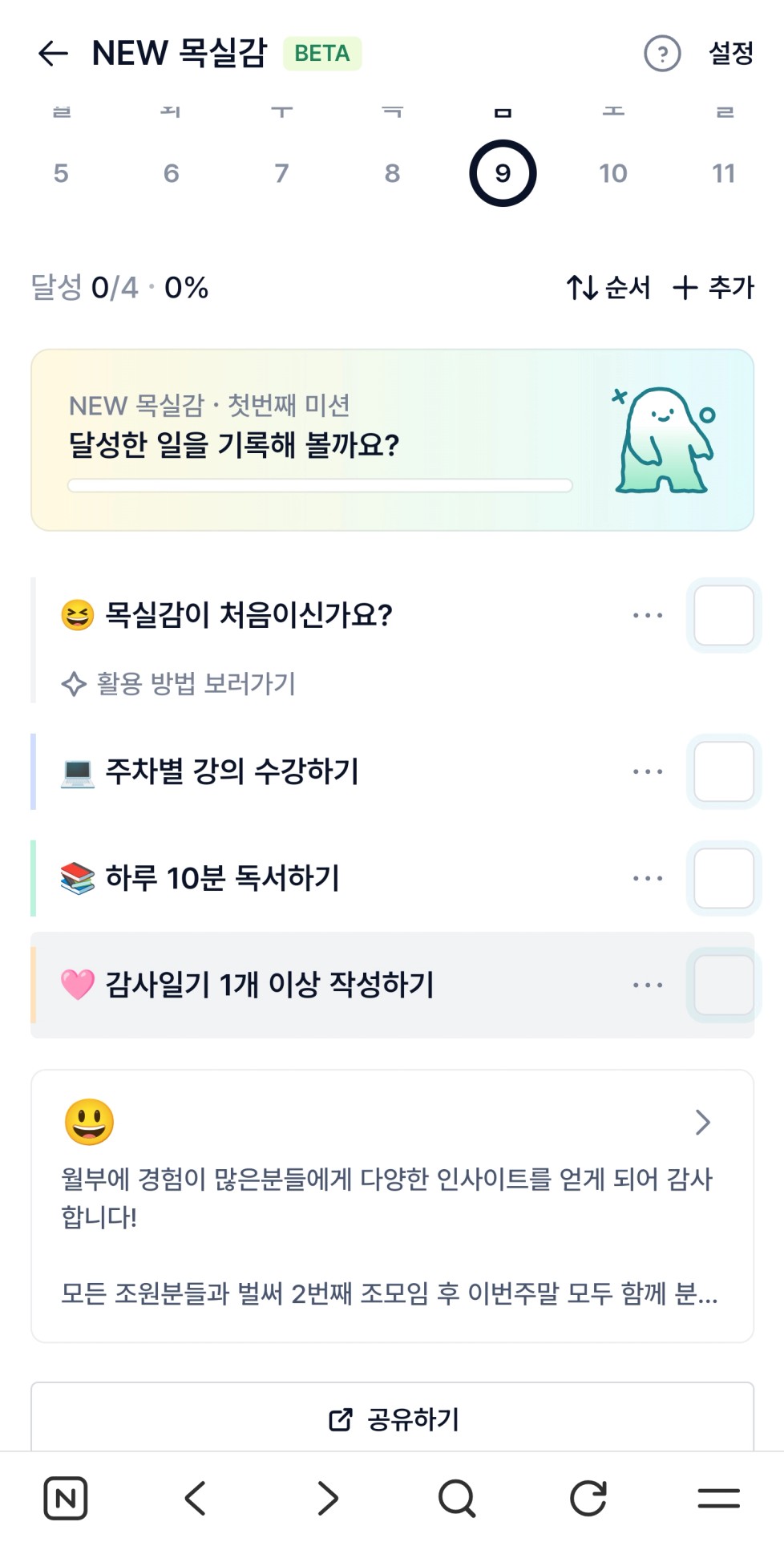The width and height of the screenshot is (784, 1546).
Task: Reload the page with browser refresh
Action: click(588, 1498)
